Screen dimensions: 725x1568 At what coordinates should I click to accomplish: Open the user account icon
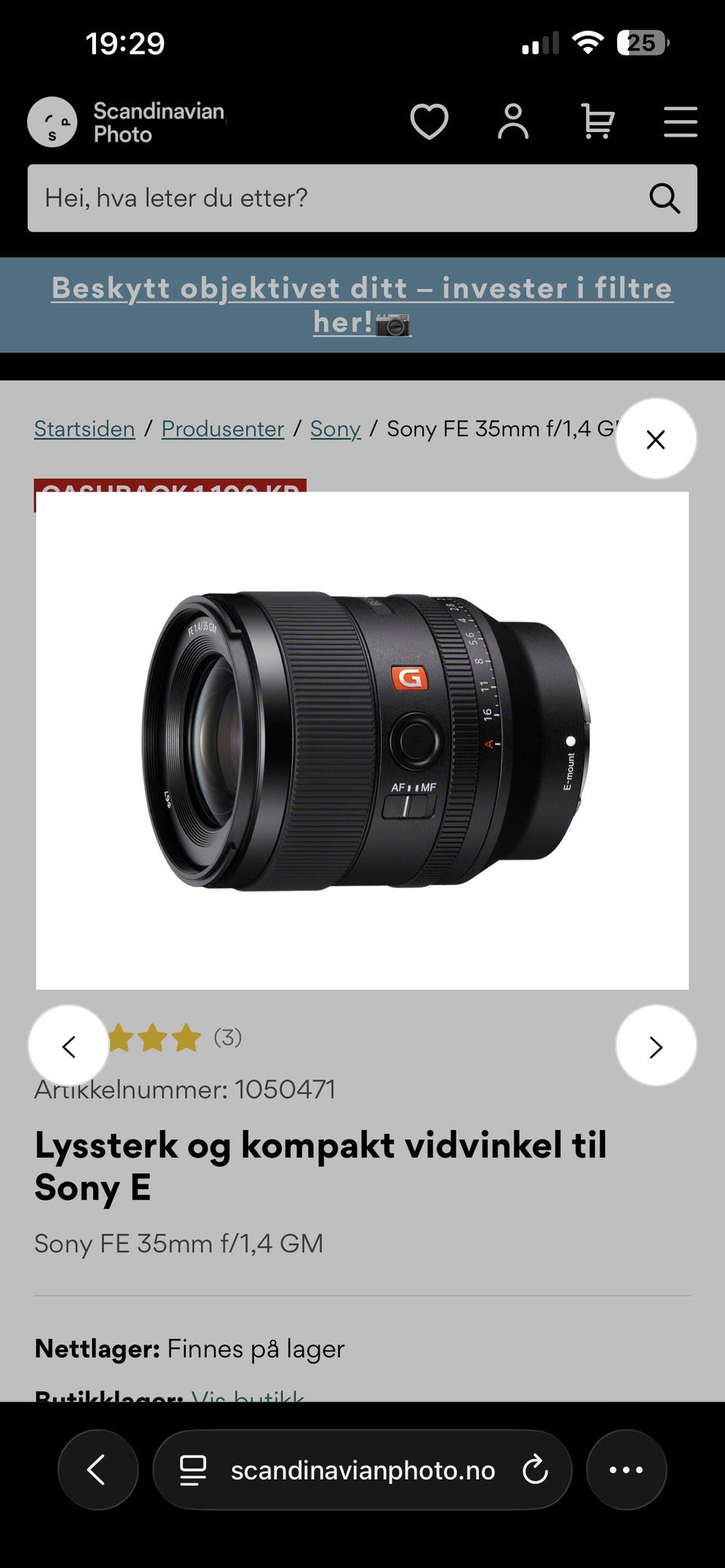514,122
